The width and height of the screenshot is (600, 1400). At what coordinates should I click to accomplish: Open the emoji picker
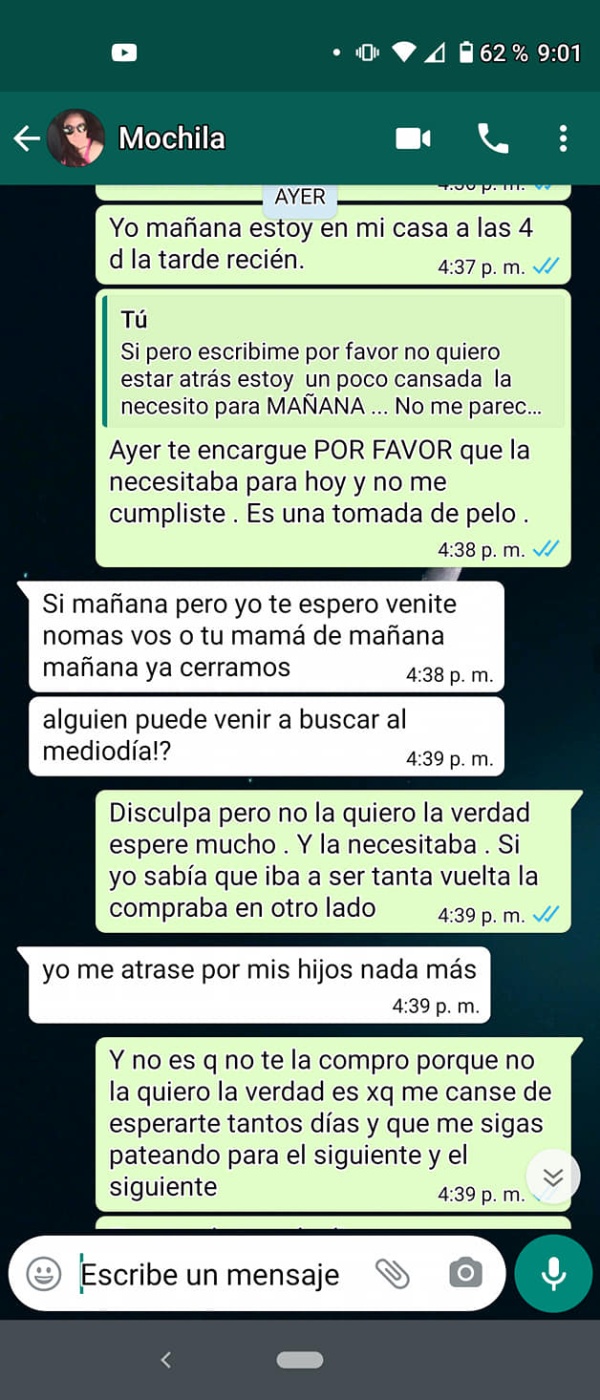[43, 1274]
